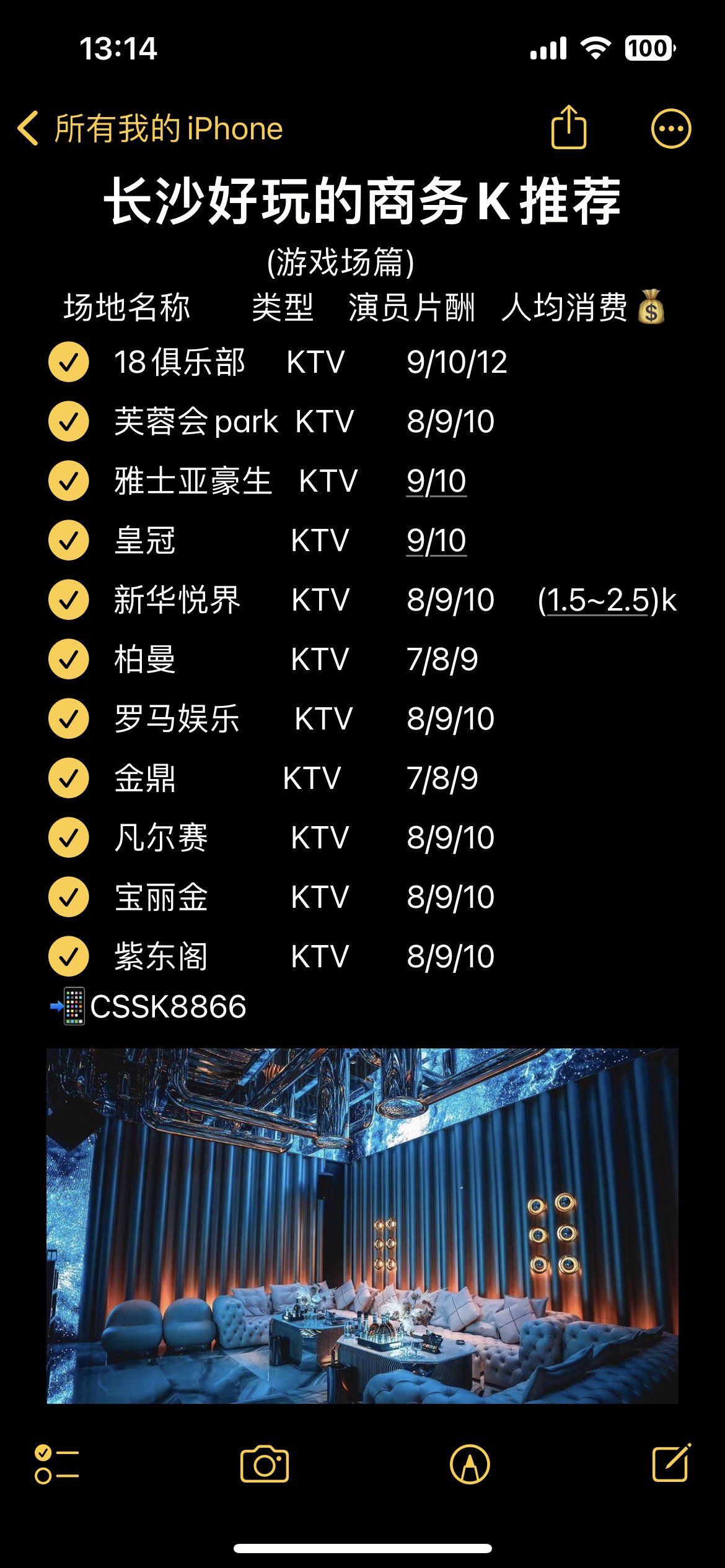Uncheck the 18俱乐部 checklist item
The height and width of the screenshot is (1568, 725).
coord(69,363)
